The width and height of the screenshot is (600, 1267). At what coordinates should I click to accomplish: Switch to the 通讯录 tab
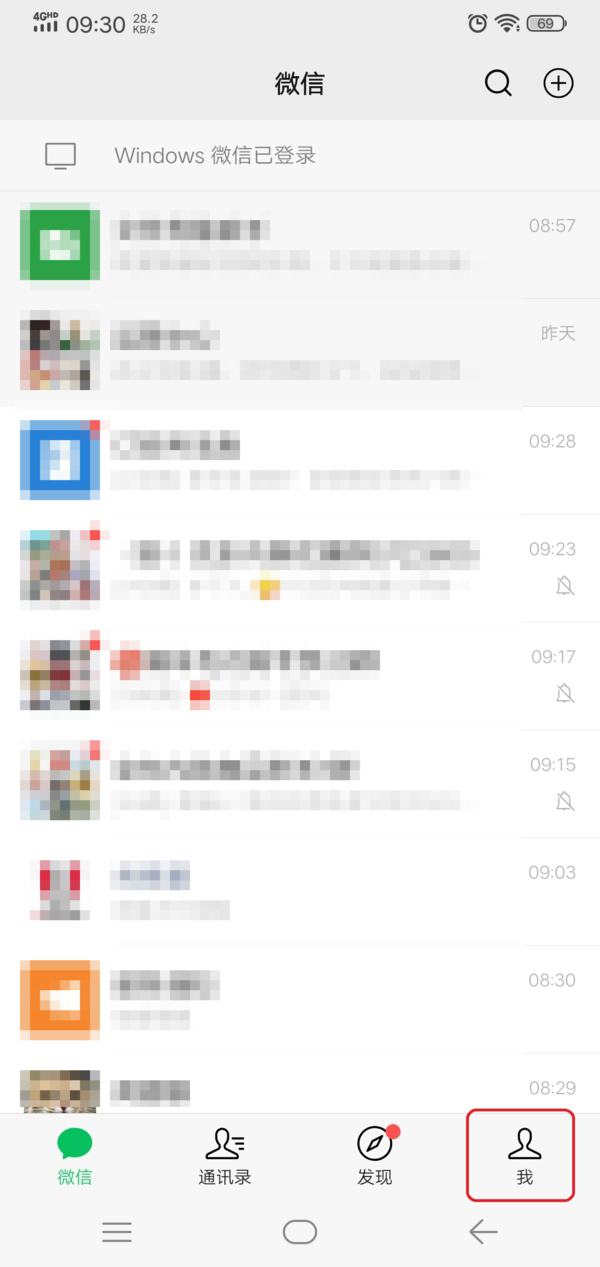(x=225, y=1156)
